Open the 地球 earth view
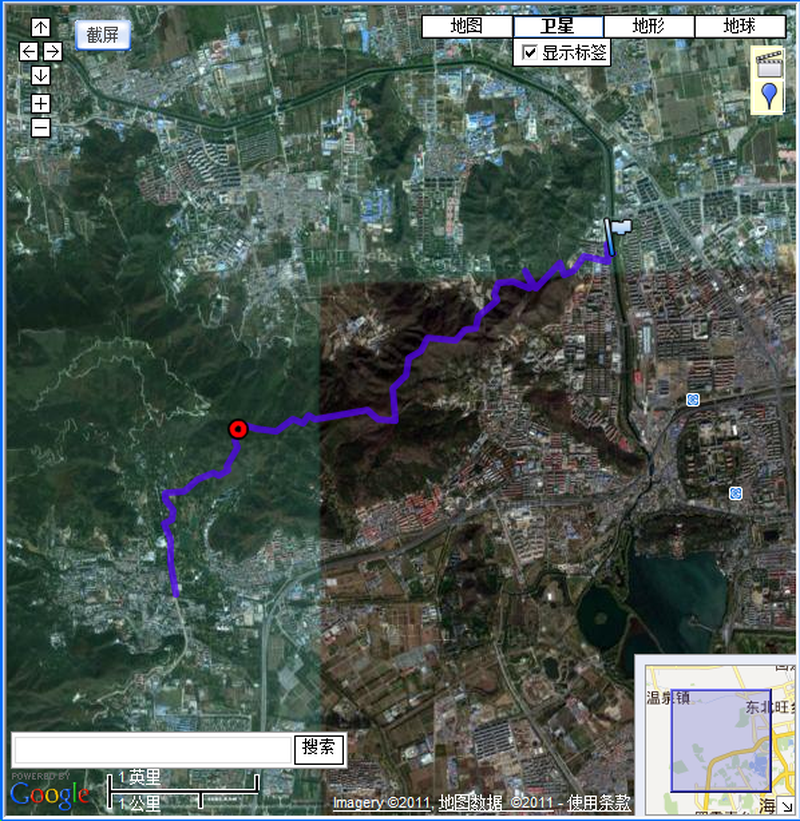 (x=739, y=27)
